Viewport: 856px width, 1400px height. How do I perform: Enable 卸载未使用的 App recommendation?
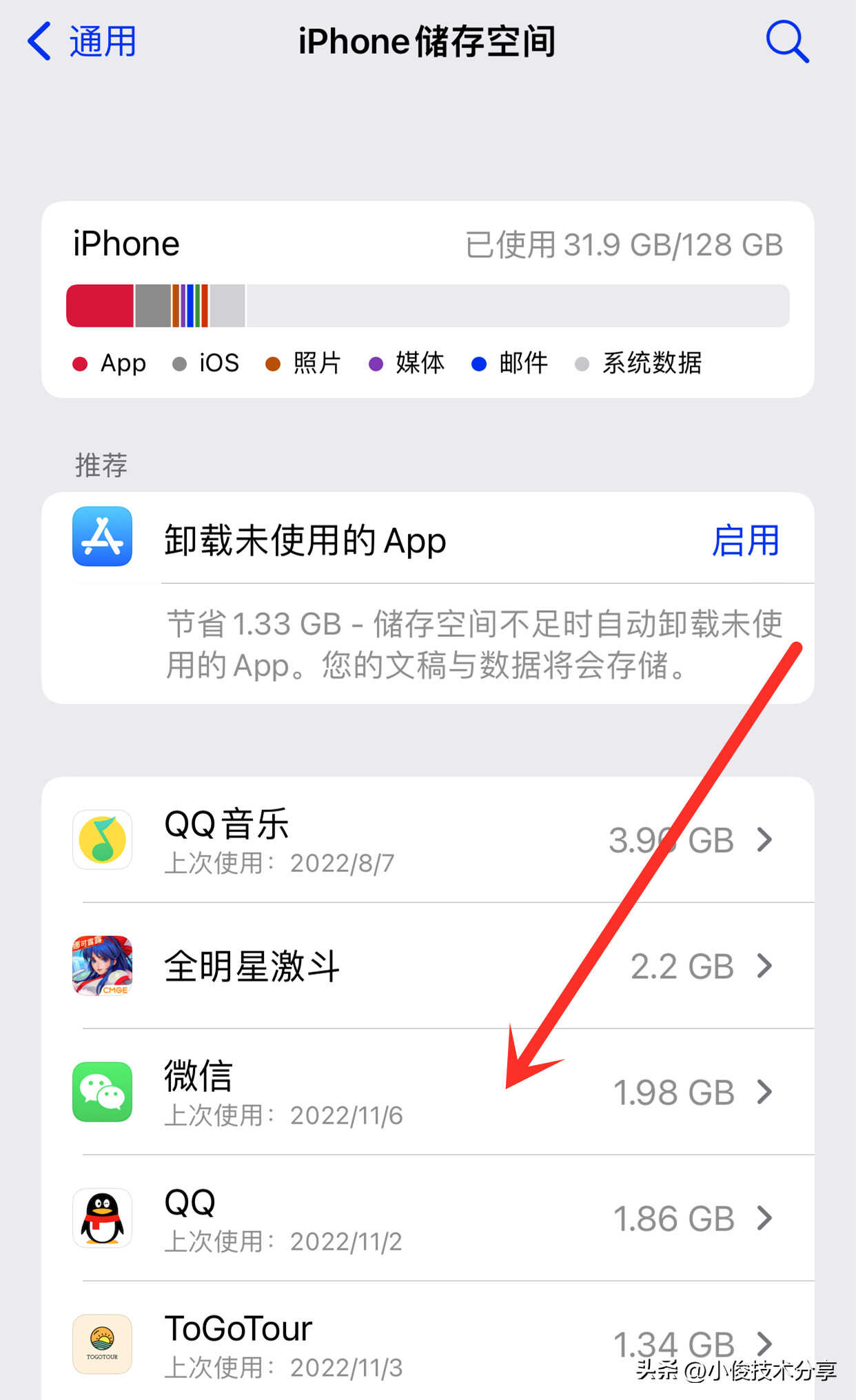coord(745,540)
